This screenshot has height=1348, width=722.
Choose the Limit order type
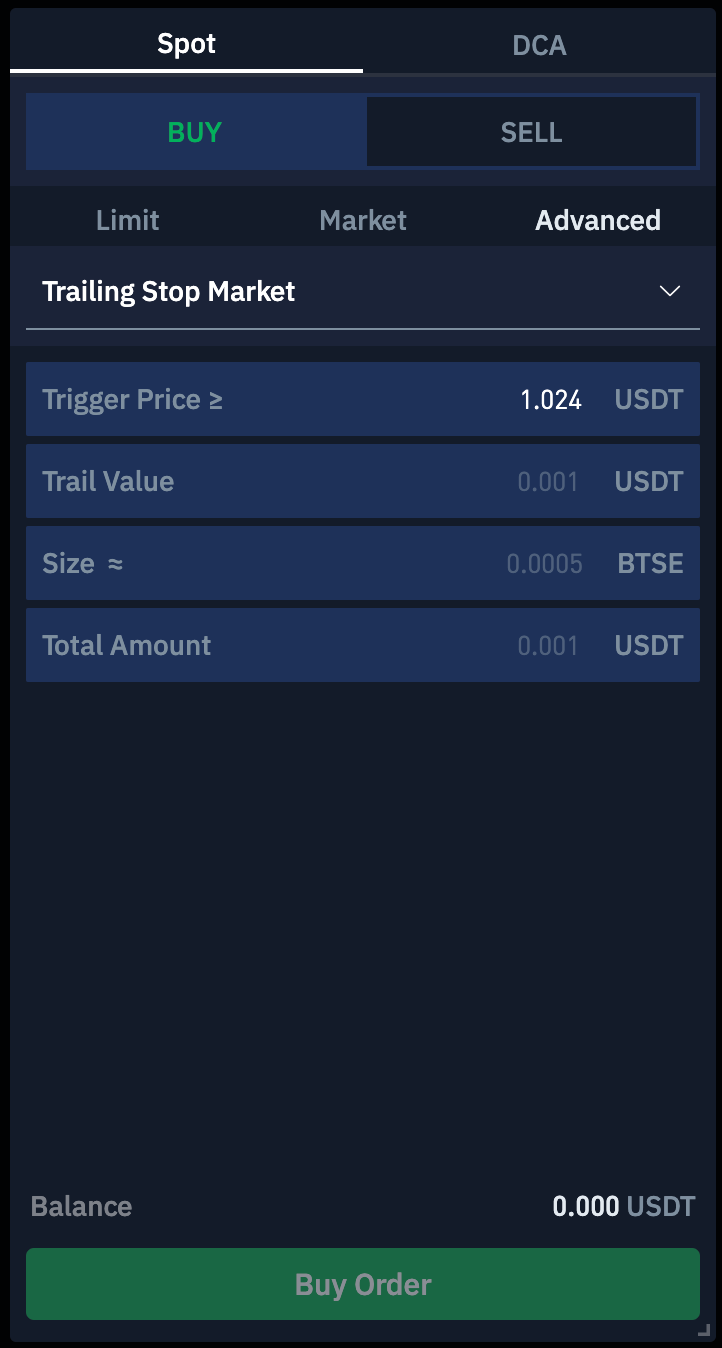(127, 220)
